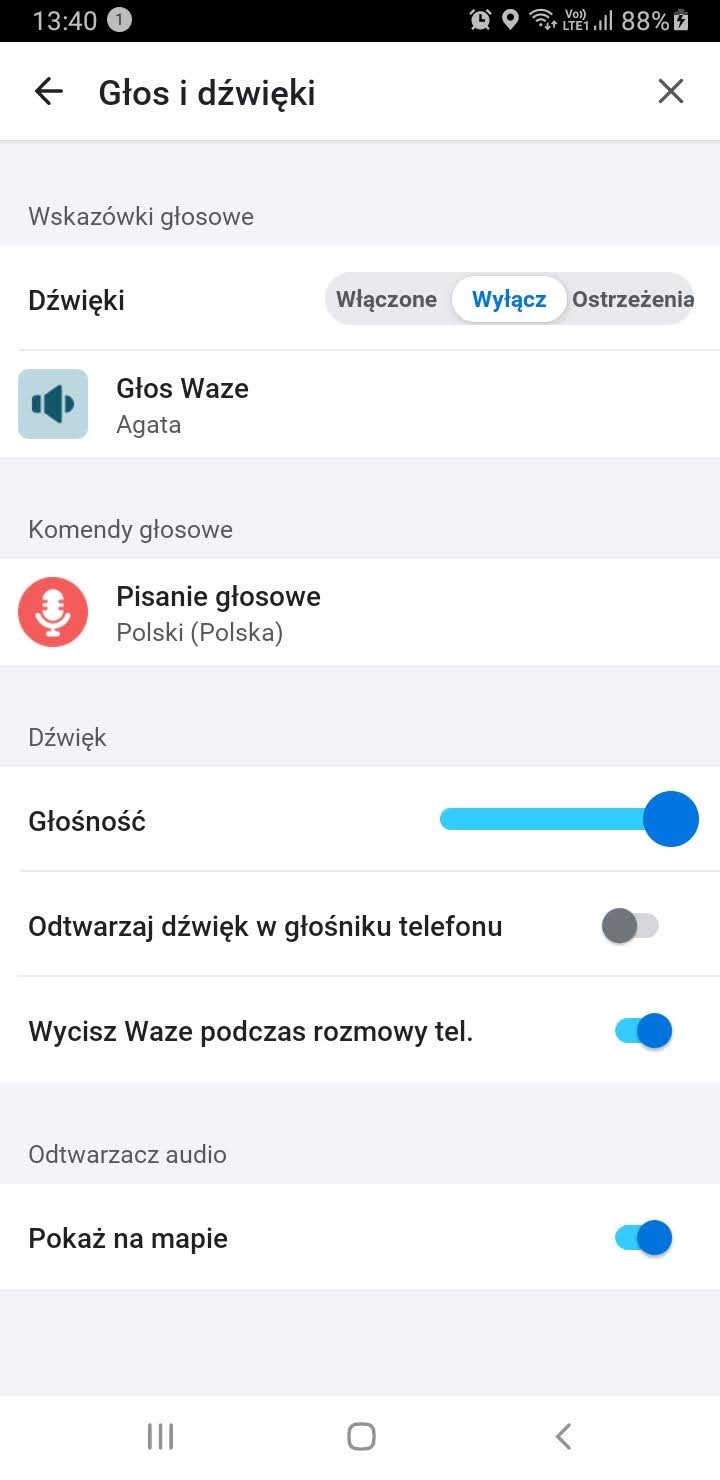Tap the Android back navigation arrow
This screenshot has width=720, height=1480.
[x=561, y=1435]
